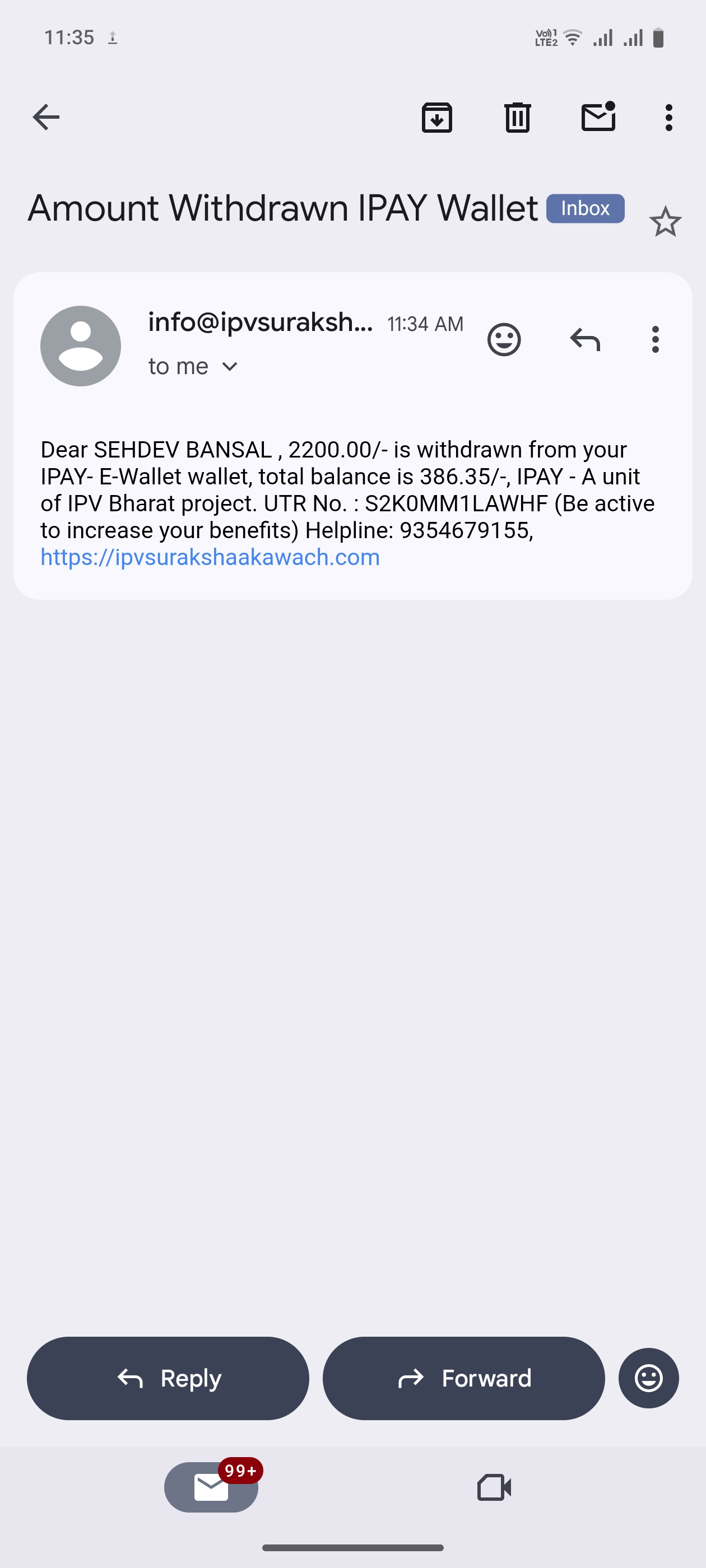706x1568 pixels.
Task: Switch to the Mail tab
Action: point(211,1487)
